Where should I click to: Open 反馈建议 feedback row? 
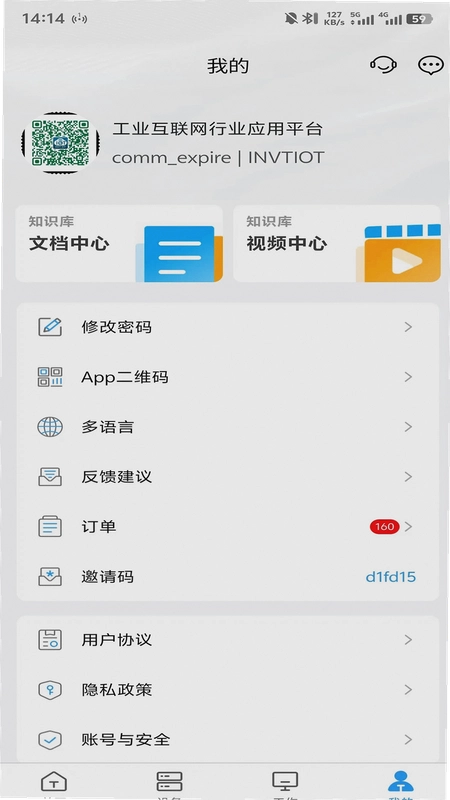coord(228,477)
